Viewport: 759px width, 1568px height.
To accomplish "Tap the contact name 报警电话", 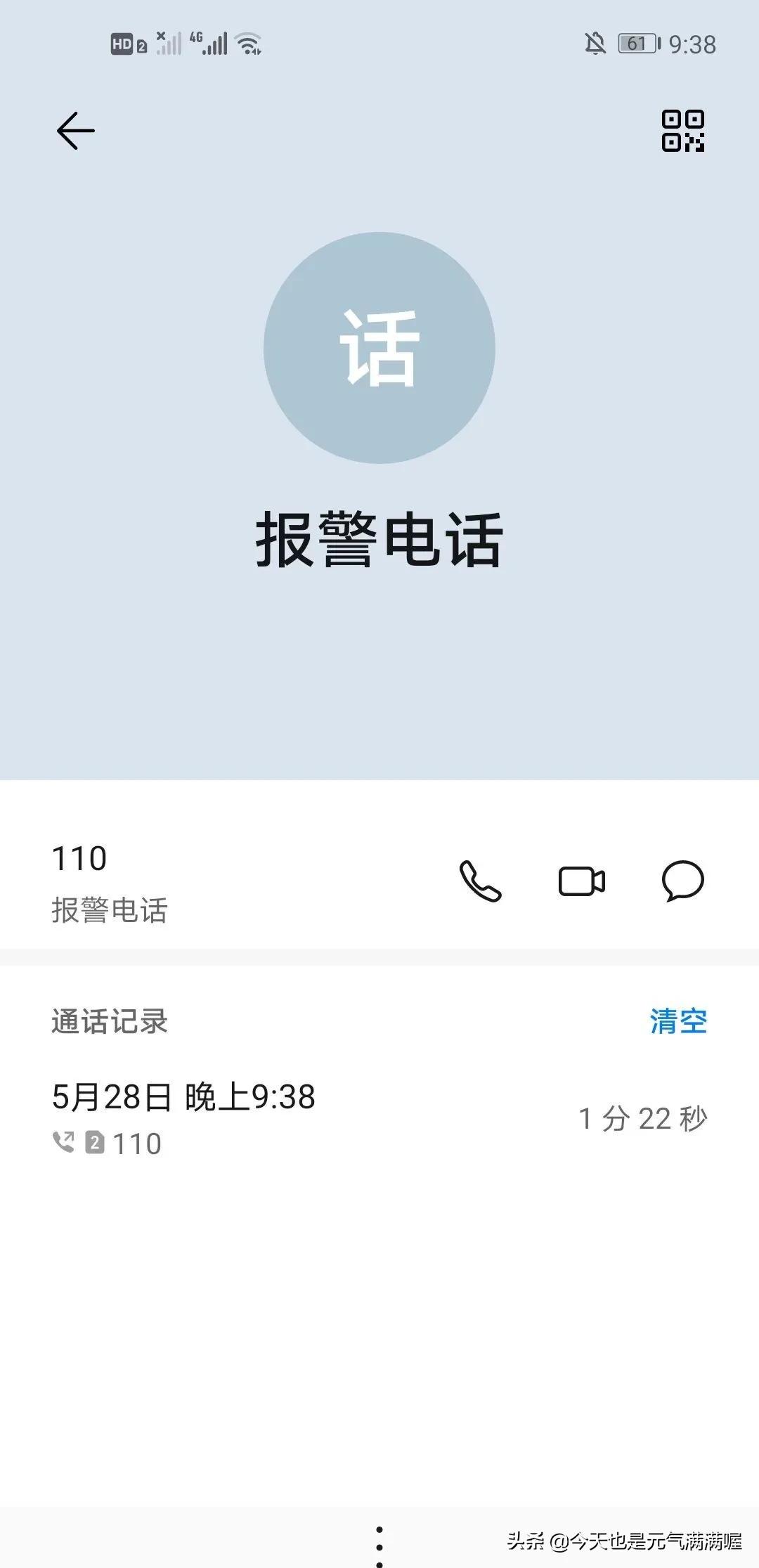I will [x=379, y=541].
